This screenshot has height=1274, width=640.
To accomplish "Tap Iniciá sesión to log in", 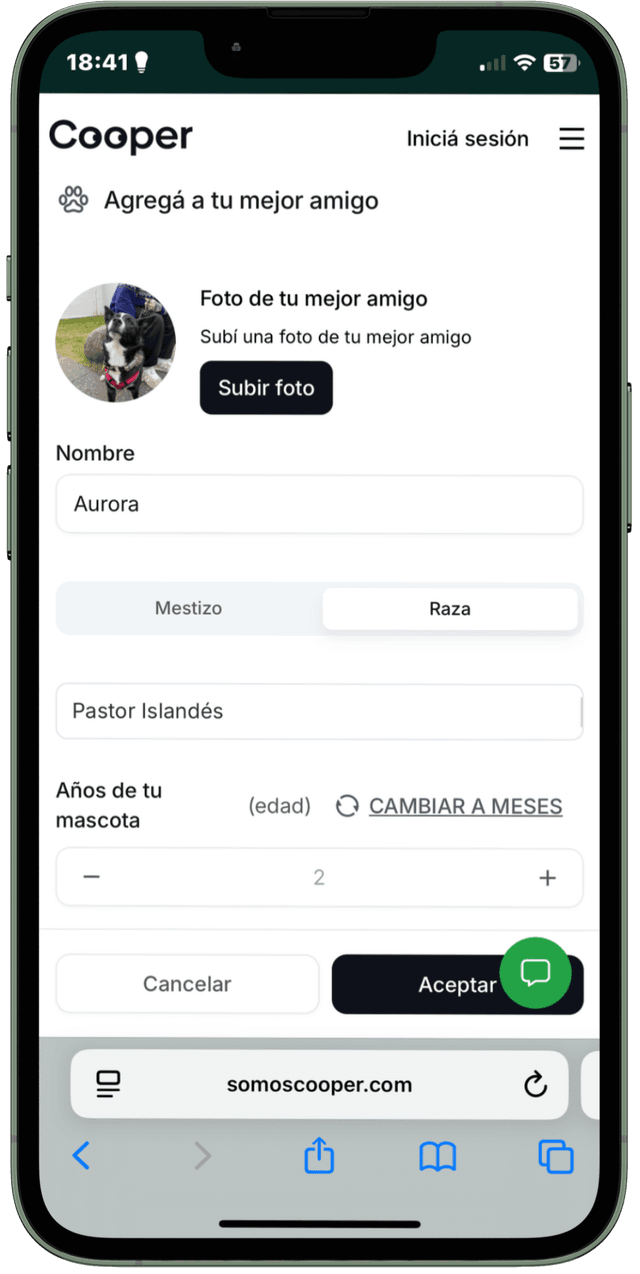I will tap(467, 139).
